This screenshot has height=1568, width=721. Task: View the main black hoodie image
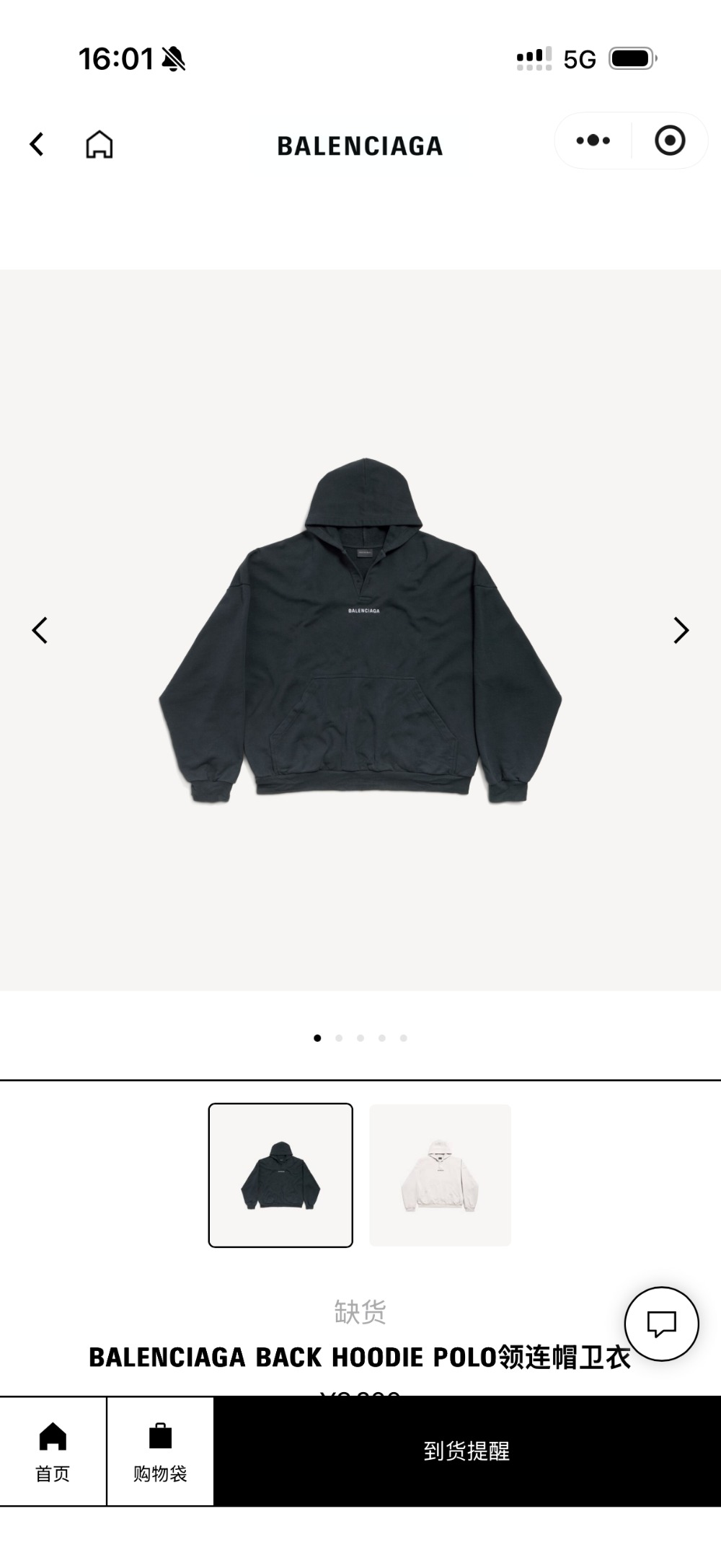(360, 631)
